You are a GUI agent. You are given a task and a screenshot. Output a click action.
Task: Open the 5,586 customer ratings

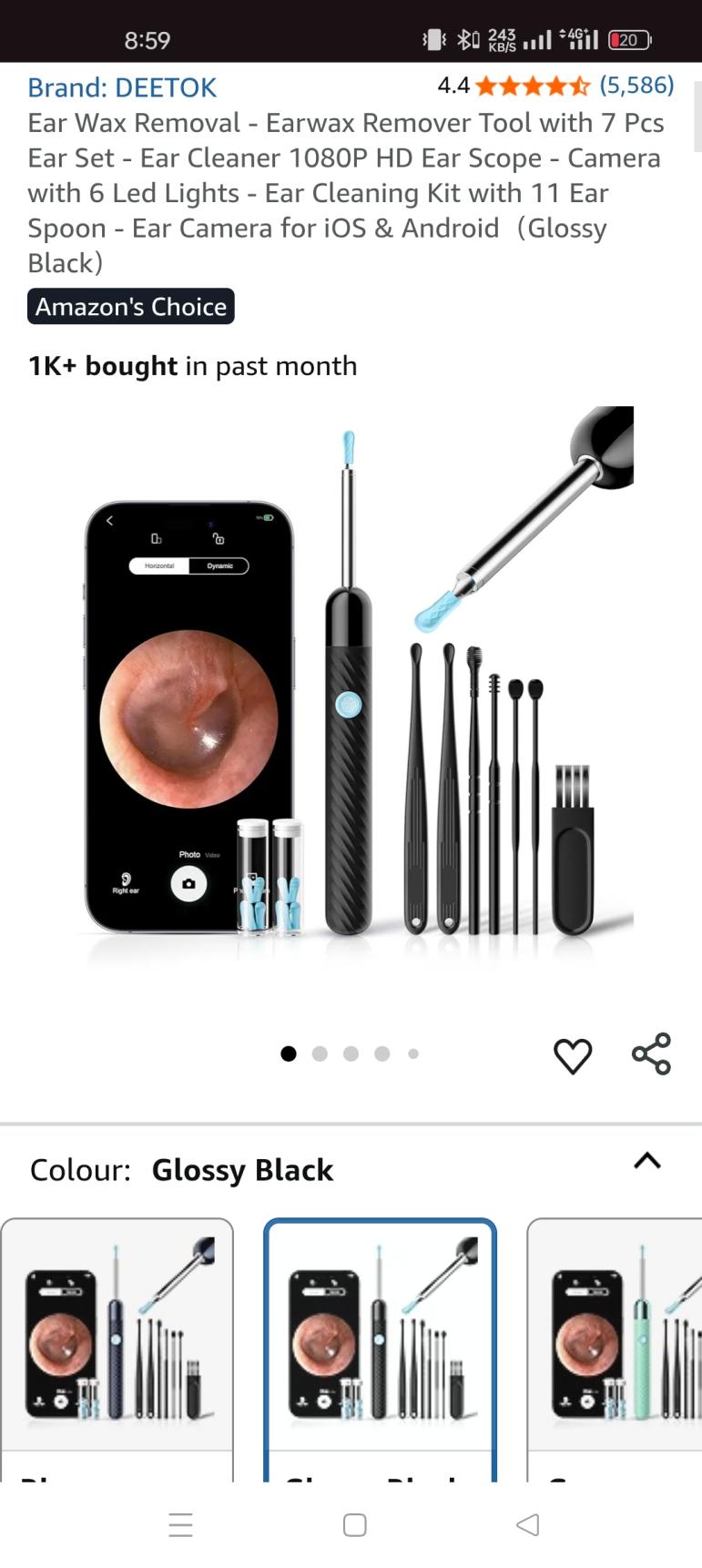click(x=636, y=86)
